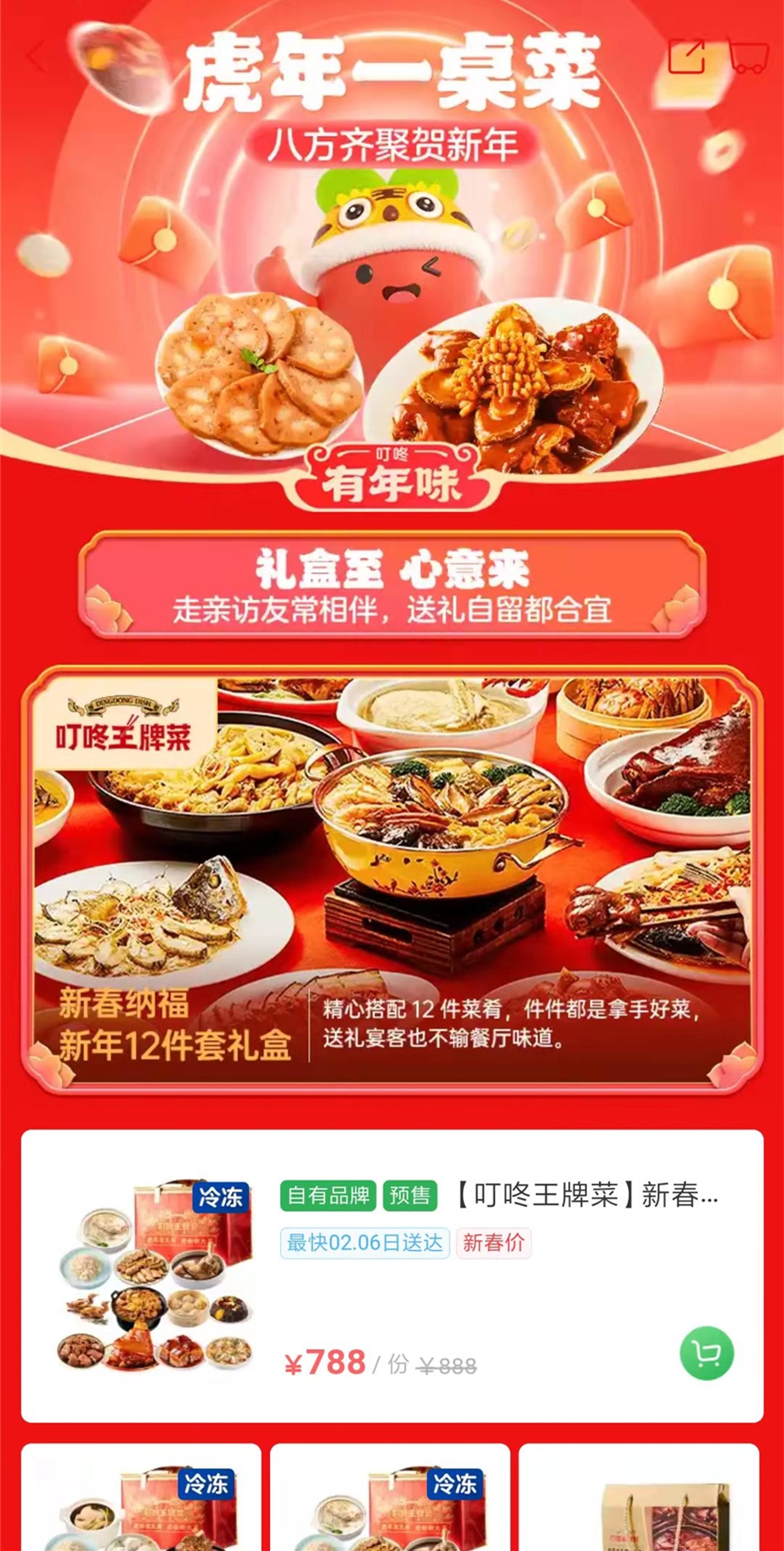Open the 新年12件套礼盒 banner

[x=392, y=879]
